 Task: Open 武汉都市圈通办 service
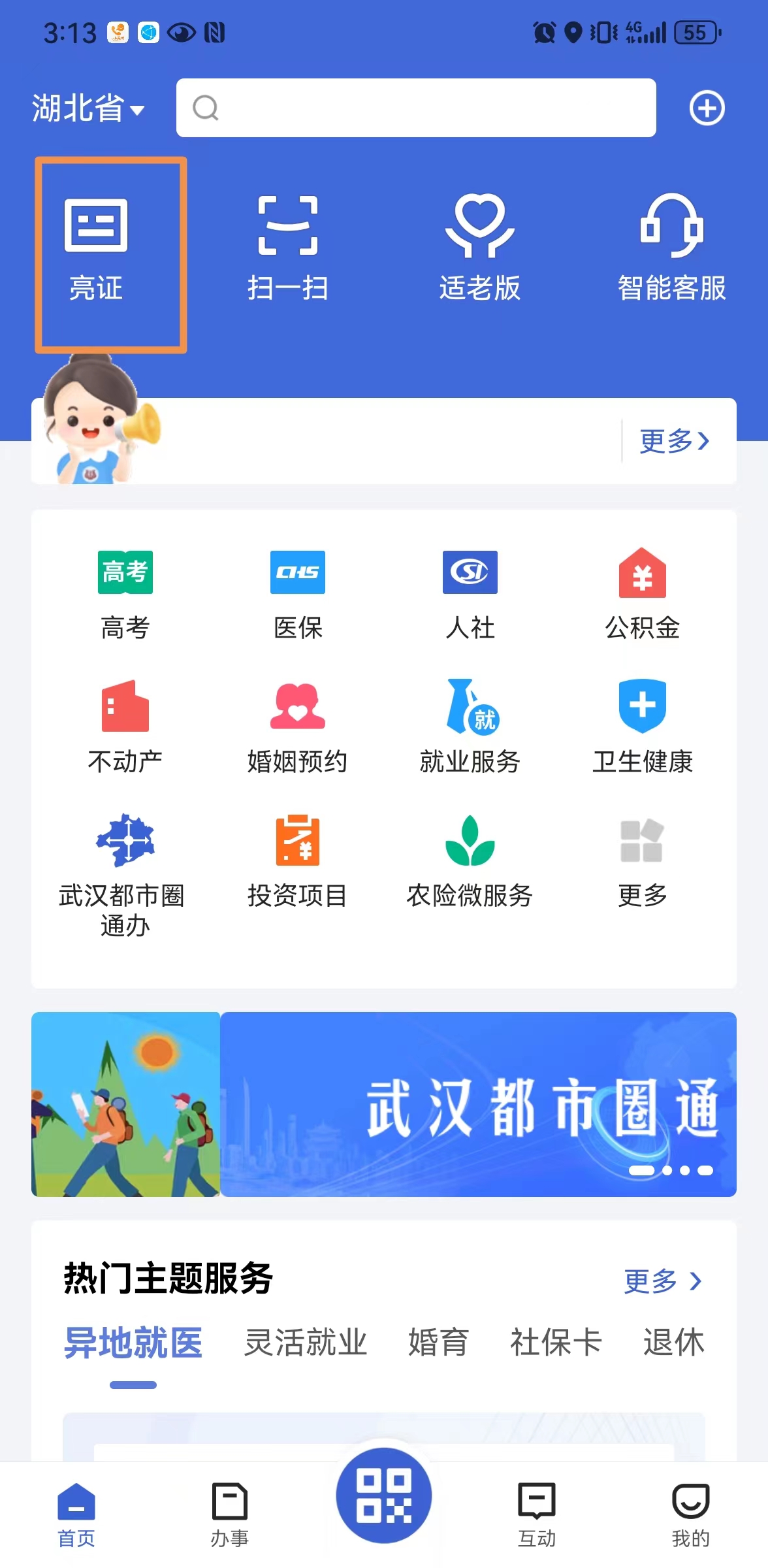125,872
